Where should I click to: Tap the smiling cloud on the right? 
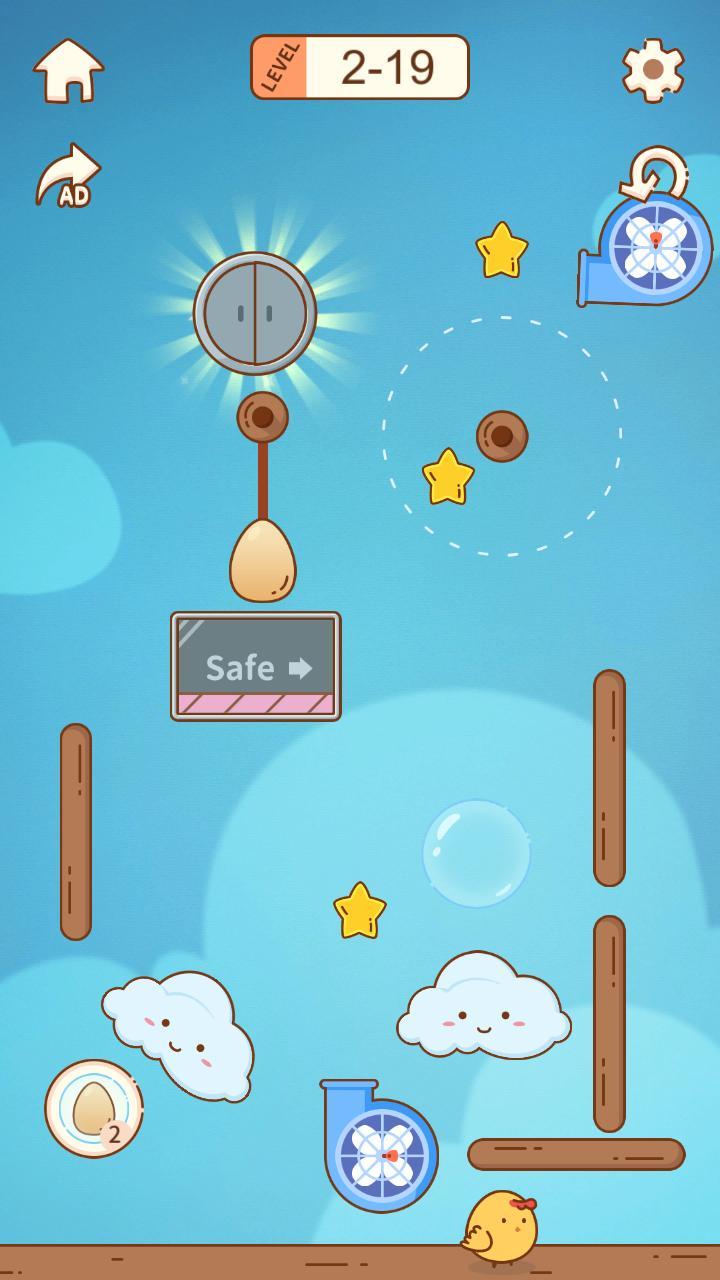click(485, 1010)
